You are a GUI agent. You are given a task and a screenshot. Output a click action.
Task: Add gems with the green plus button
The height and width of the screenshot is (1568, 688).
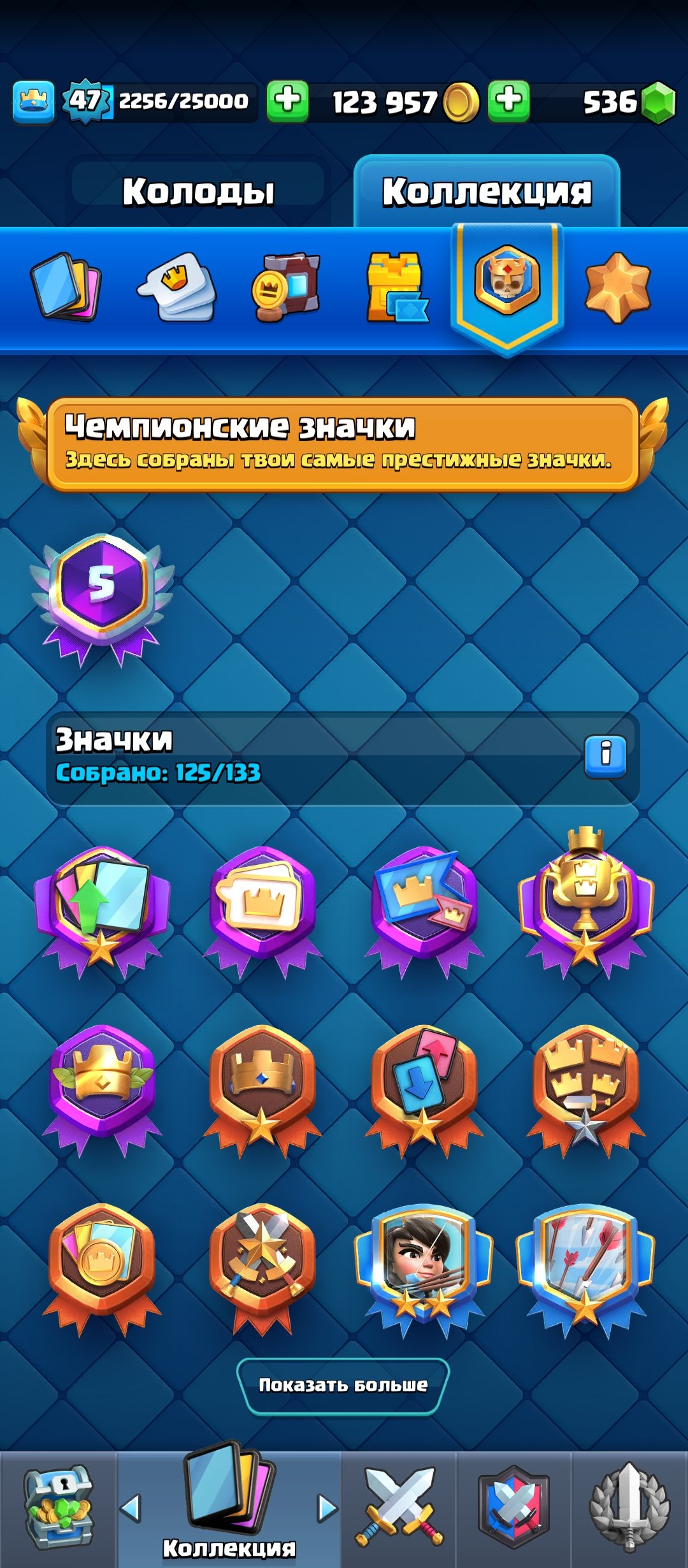point(508,101)
